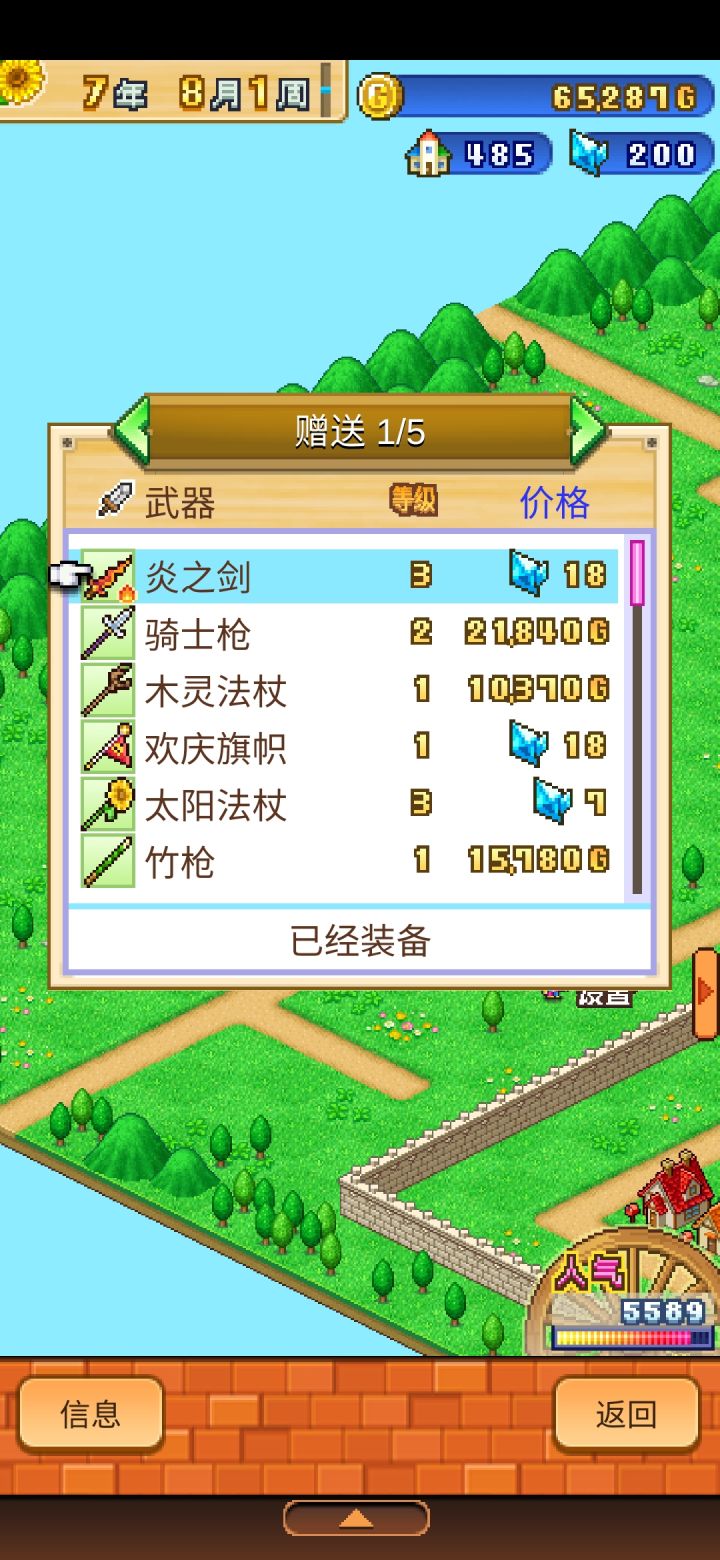Viewport: 720px width, 1560px height.
Task: Click the gold coin currency icon
Action: click(380, 95)
